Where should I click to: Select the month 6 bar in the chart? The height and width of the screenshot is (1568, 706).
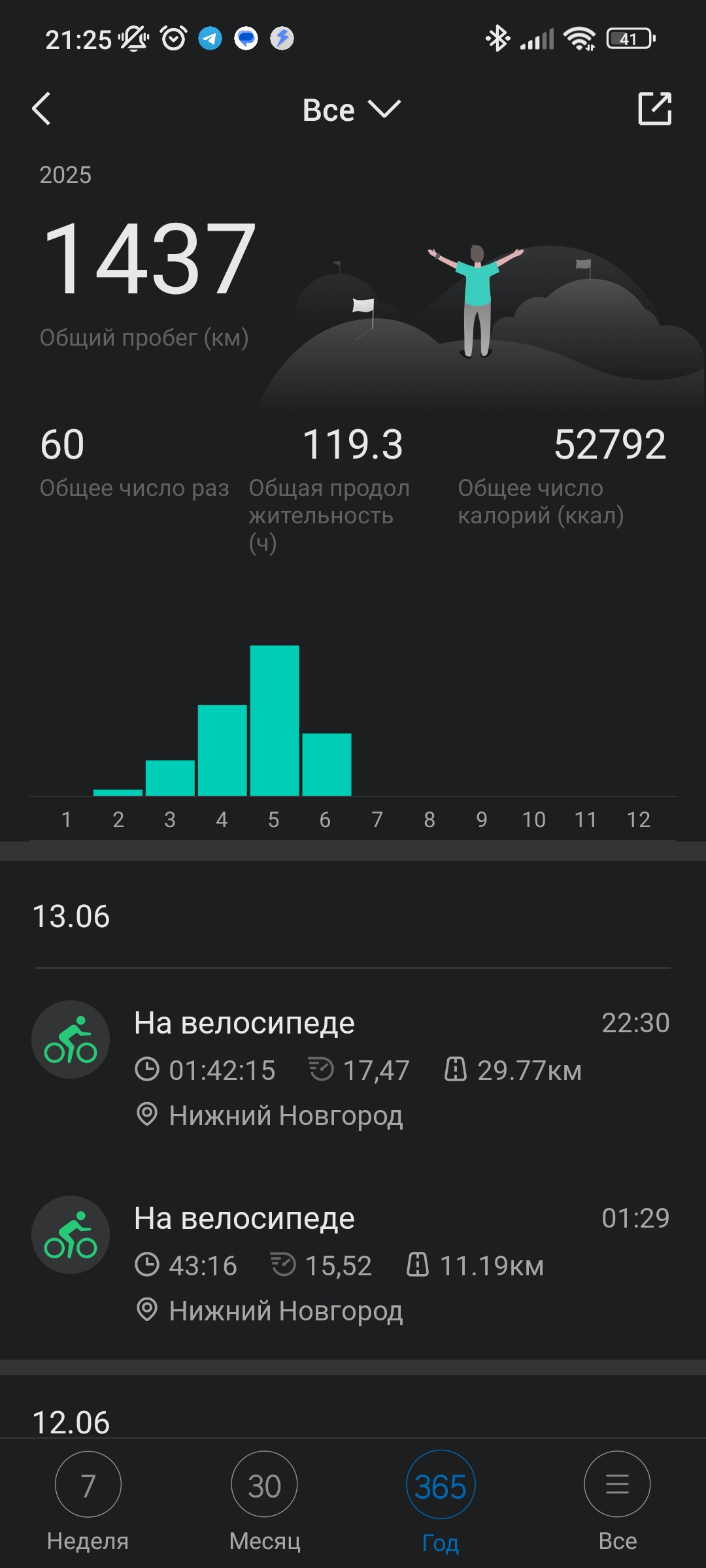[327, 764]
